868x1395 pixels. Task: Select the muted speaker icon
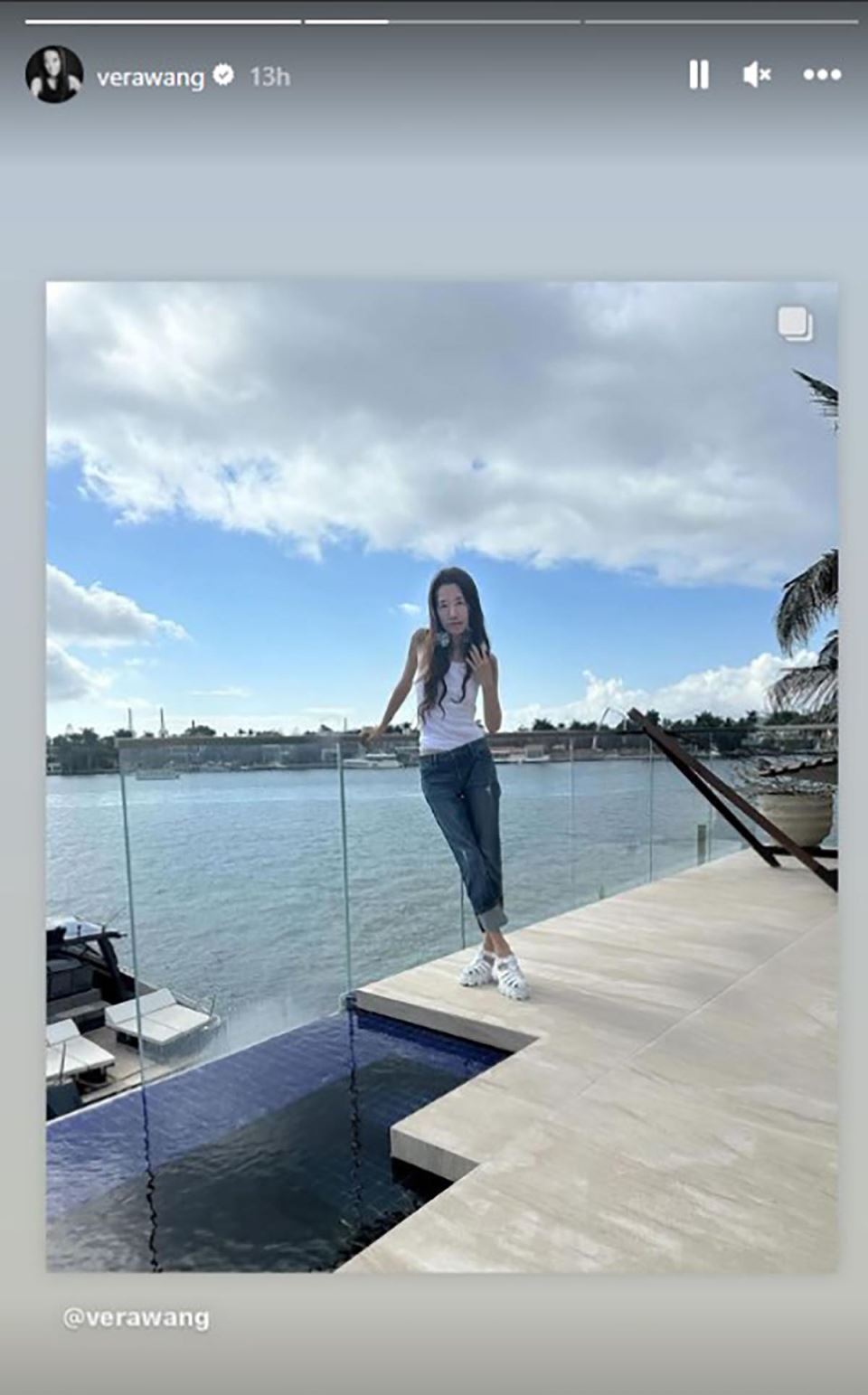pos(758,76)
